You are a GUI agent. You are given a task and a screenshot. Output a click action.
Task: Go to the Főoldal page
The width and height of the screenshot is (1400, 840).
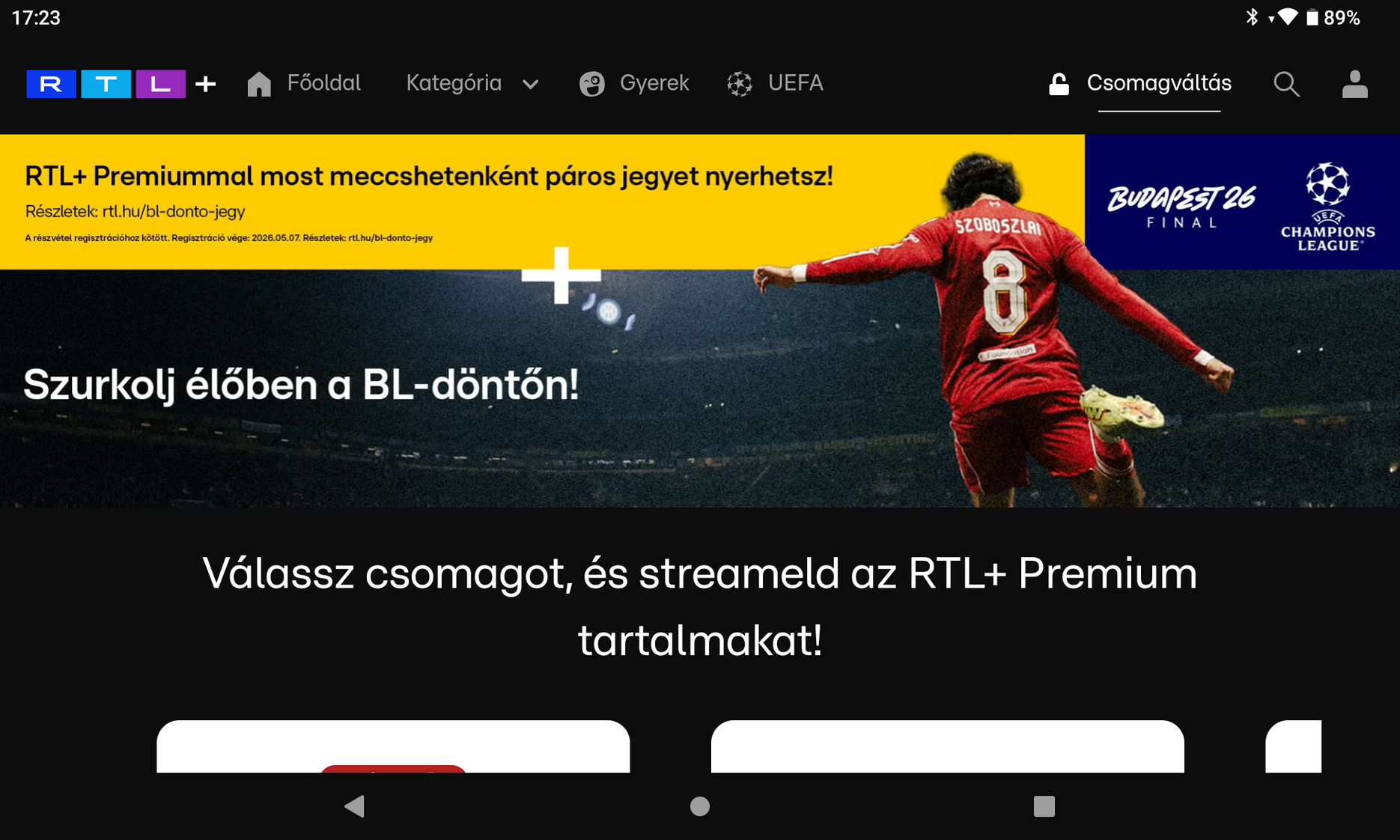pos(304,83)
